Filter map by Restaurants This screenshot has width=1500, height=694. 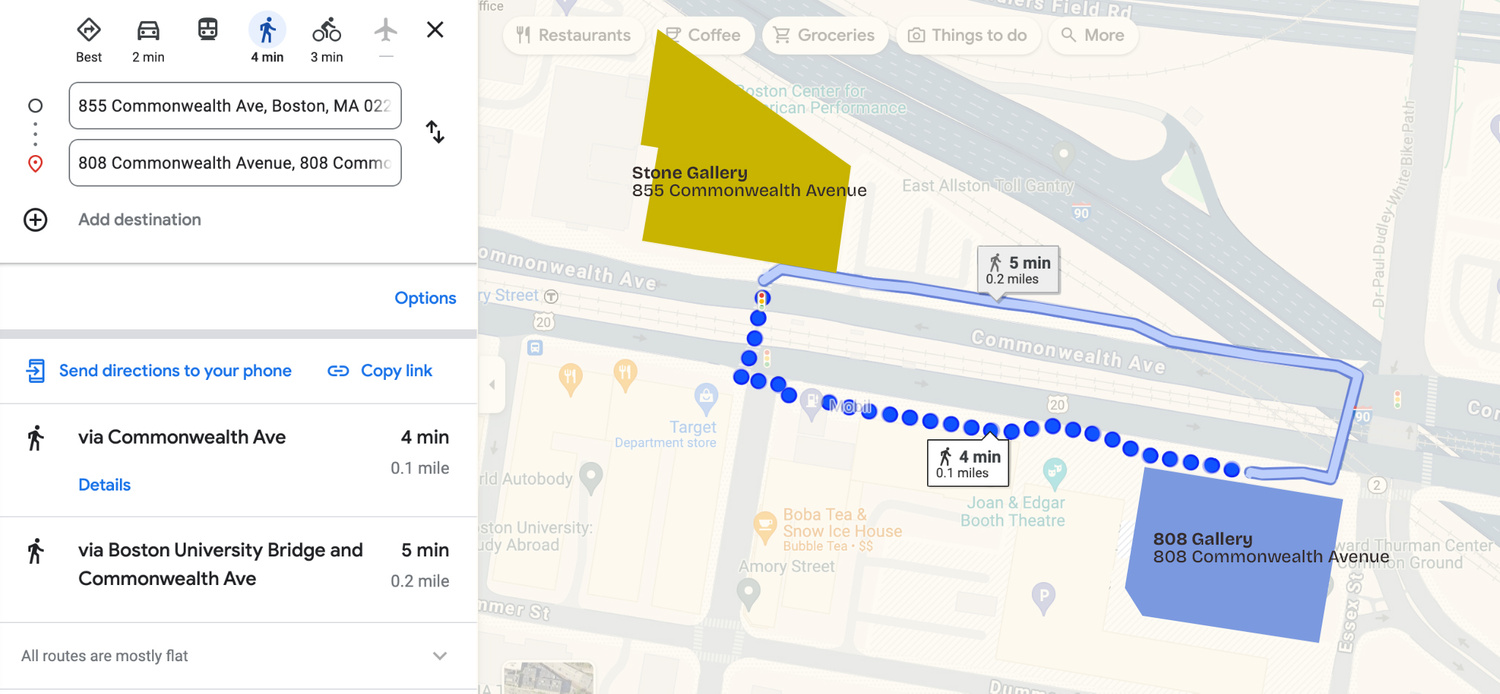574,35
